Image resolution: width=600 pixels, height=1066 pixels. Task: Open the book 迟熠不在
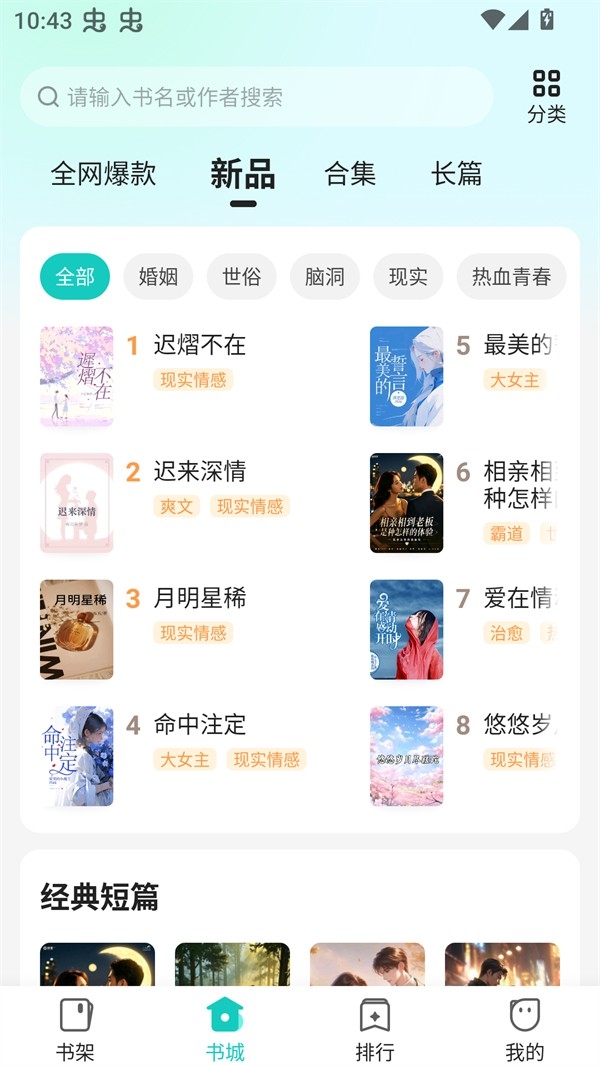coord(199,346)
